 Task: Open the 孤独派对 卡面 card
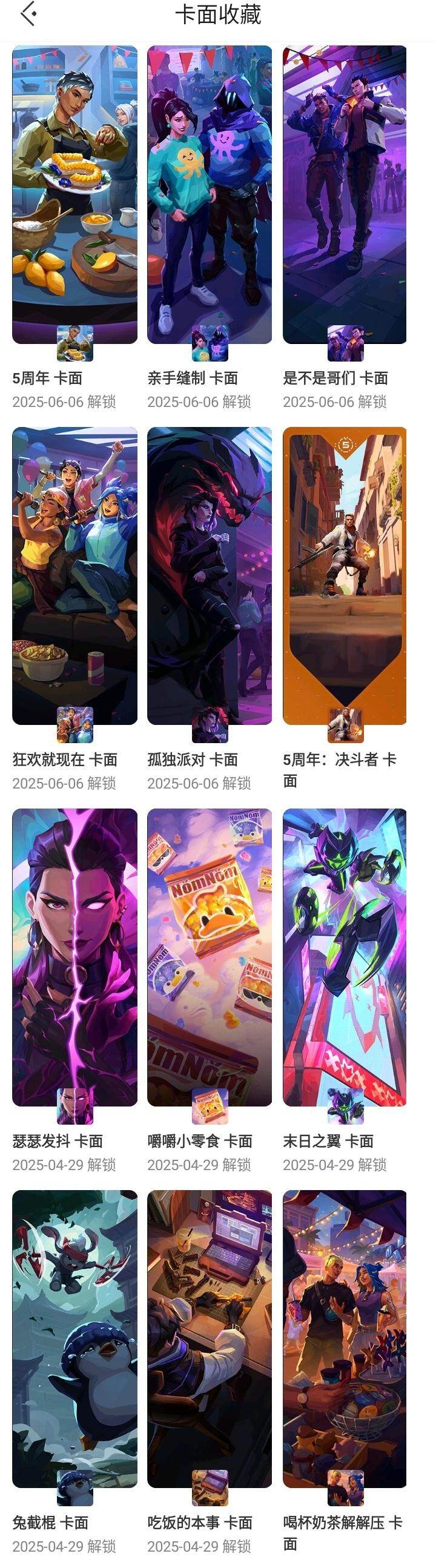tap(210, 575)
